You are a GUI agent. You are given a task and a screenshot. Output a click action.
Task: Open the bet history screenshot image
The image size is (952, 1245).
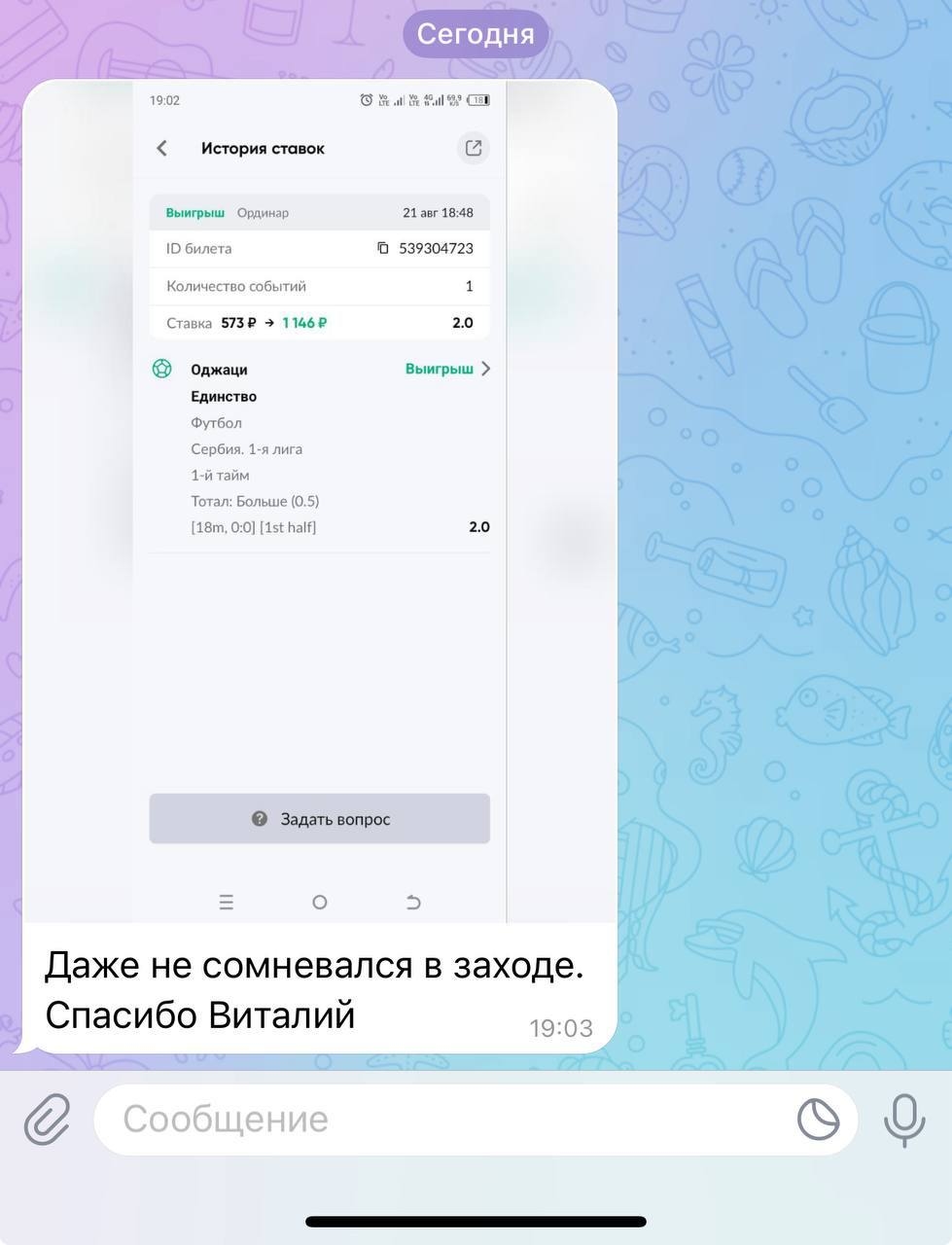pos(320,501)
